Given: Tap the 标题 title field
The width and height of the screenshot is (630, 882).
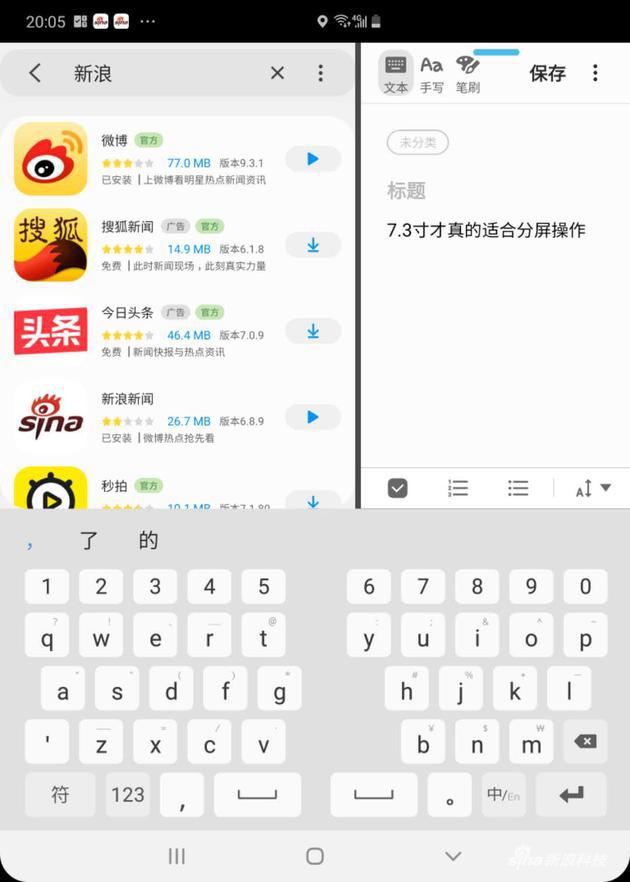Looking at the screenshot, I should [x=406, y=190].
